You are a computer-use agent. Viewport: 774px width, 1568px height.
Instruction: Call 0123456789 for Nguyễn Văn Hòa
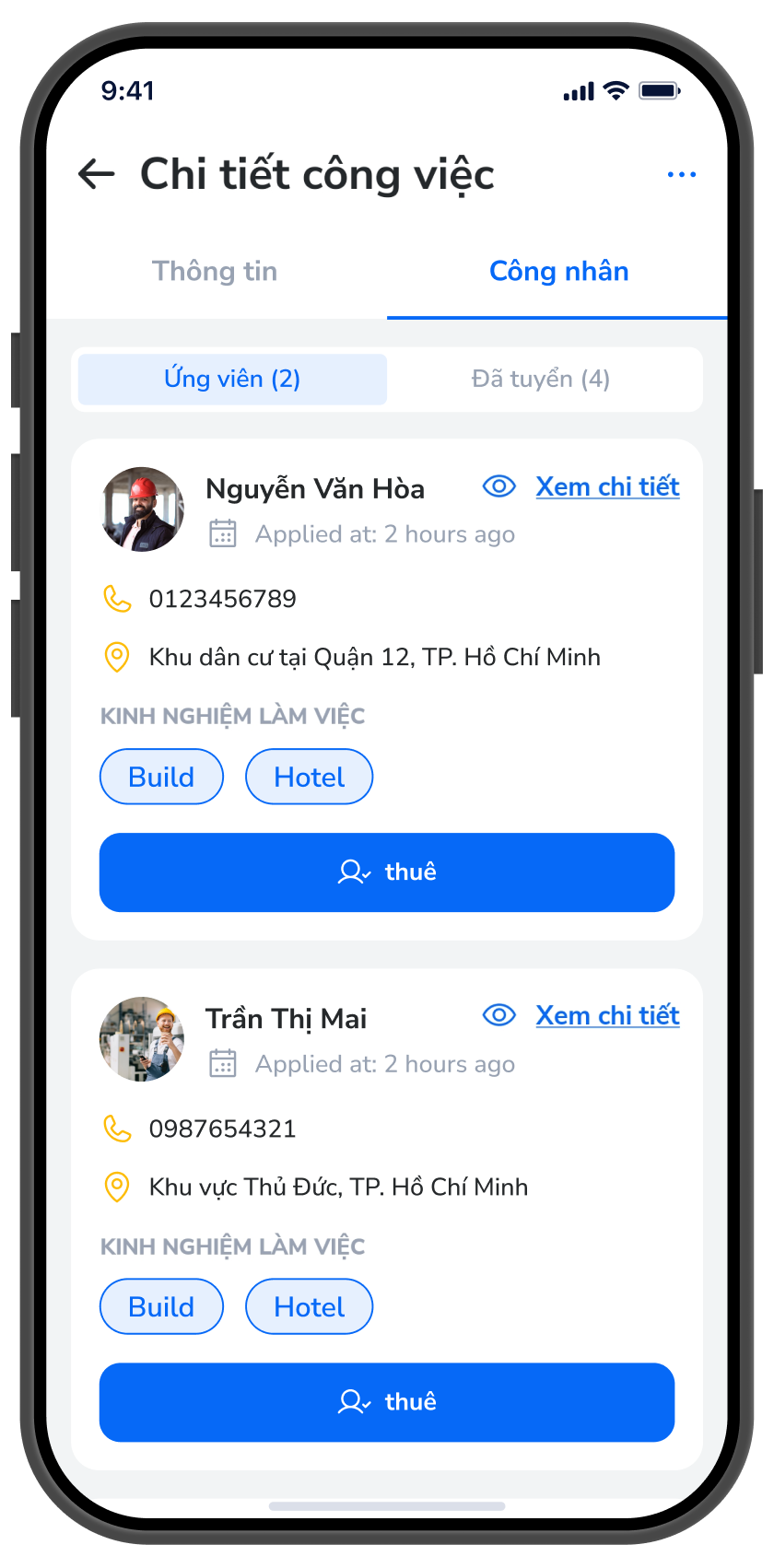click(x=222, y=599)
